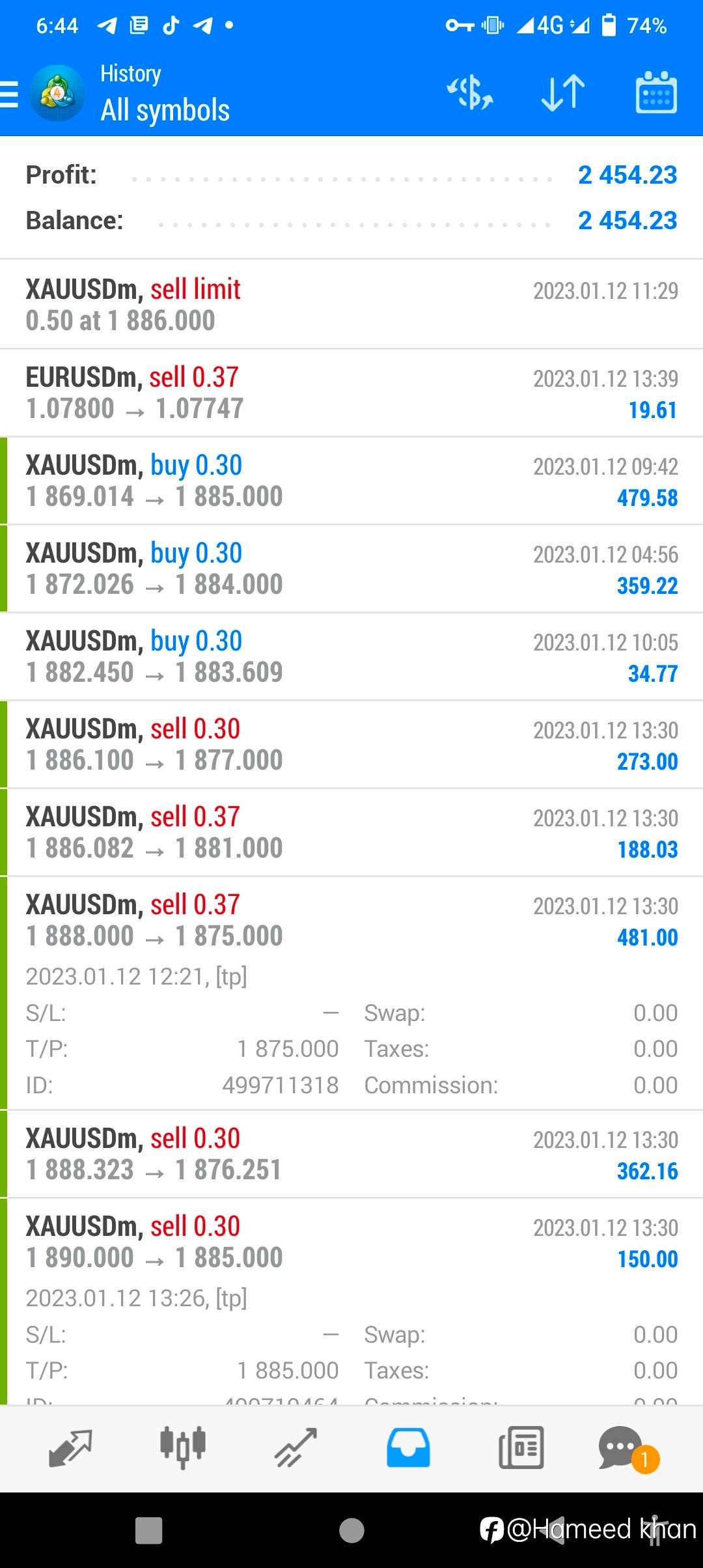Expand the XAUUSDm buy trade with profit 479.58

(351, 481)
